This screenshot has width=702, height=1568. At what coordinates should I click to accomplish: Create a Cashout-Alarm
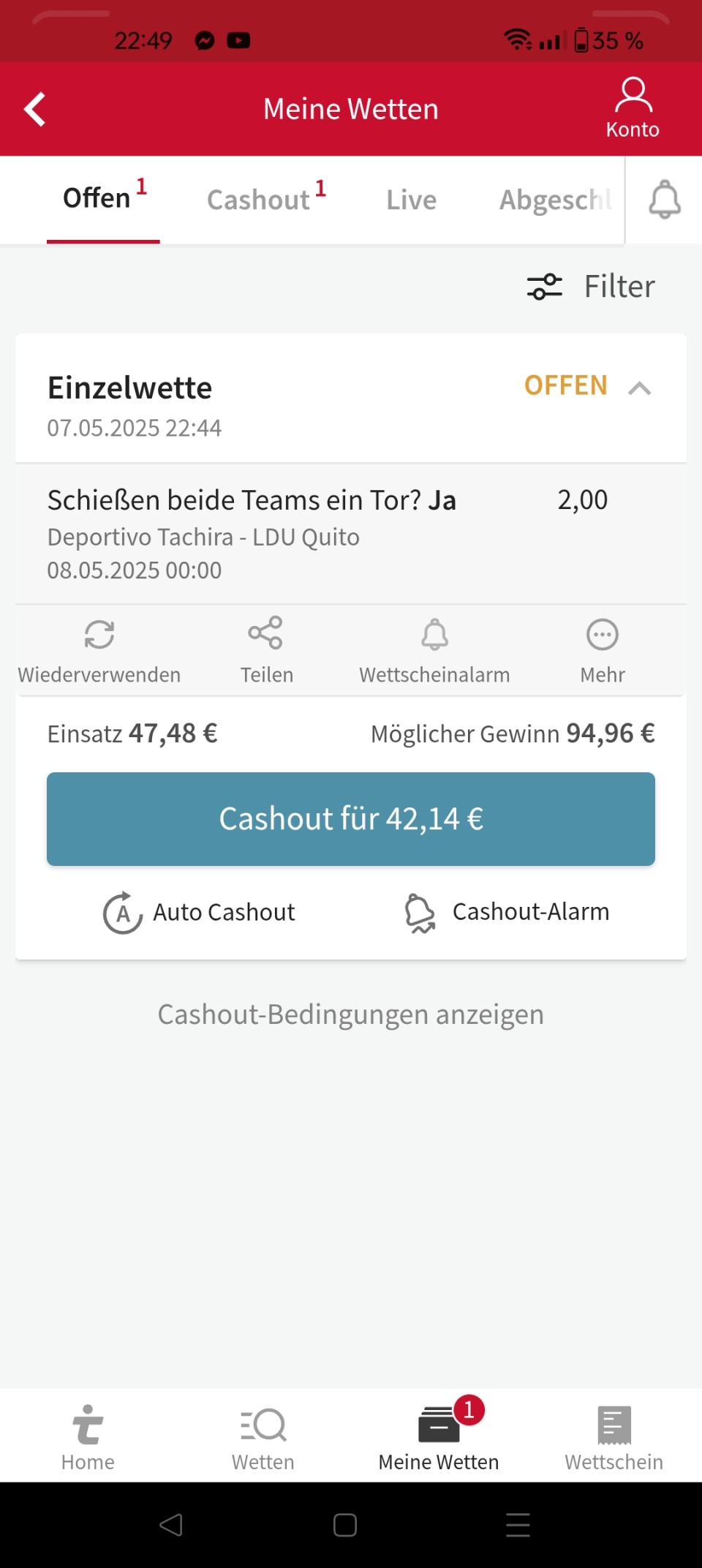click(507, 912)
